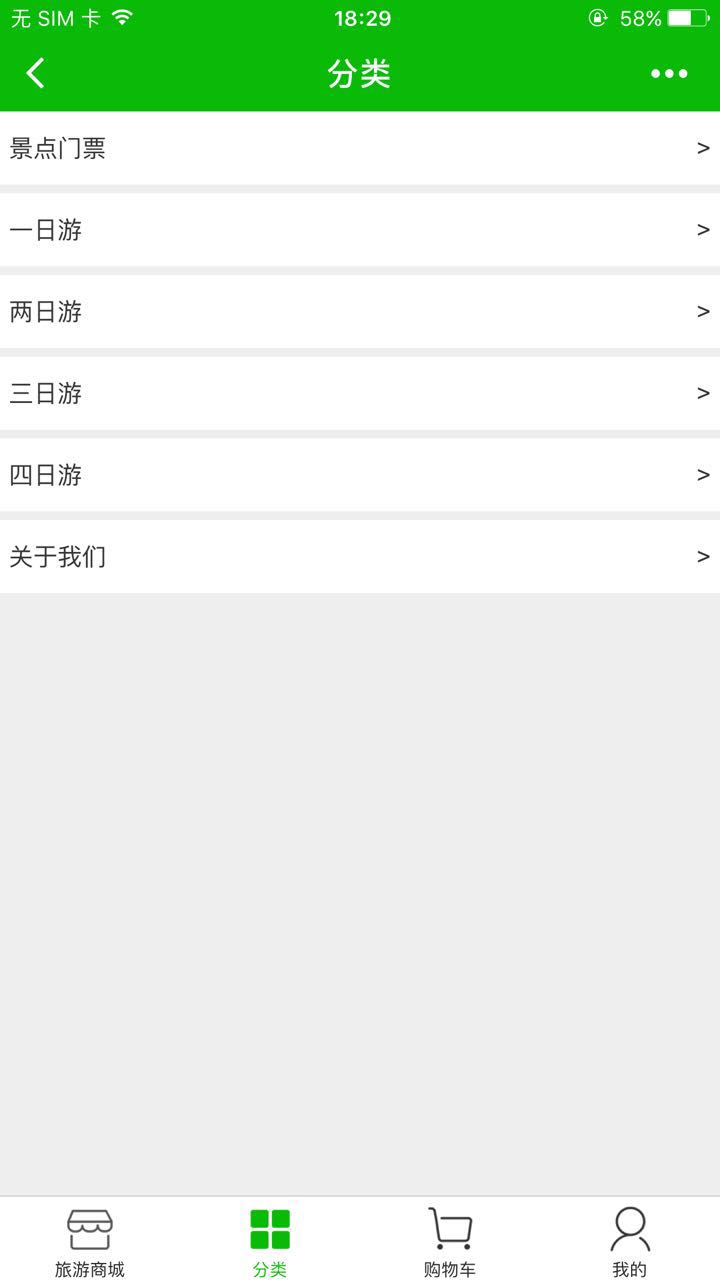
Task: Go back using the top-left arrow
Action: point(36,73)
